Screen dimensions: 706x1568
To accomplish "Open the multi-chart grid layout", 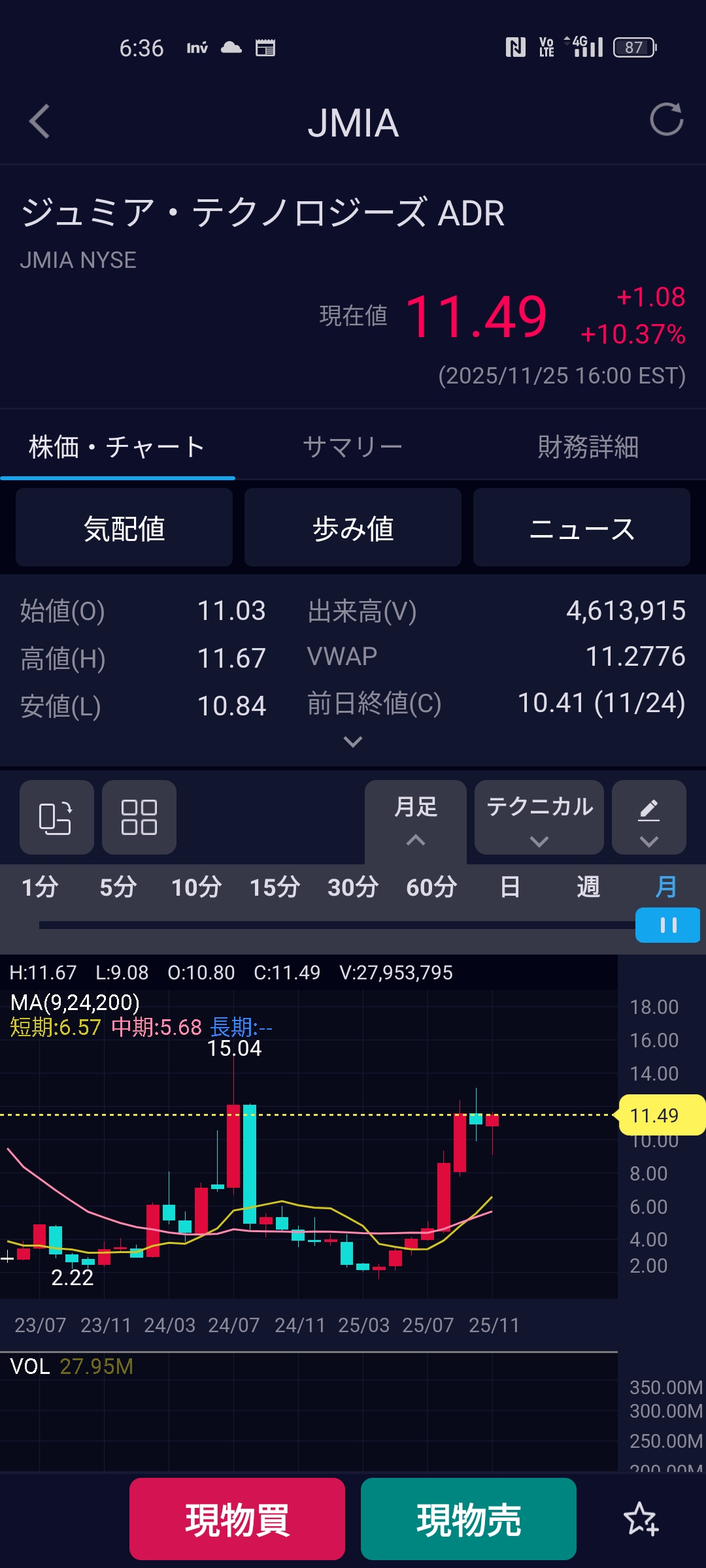I will click(139, 817).
